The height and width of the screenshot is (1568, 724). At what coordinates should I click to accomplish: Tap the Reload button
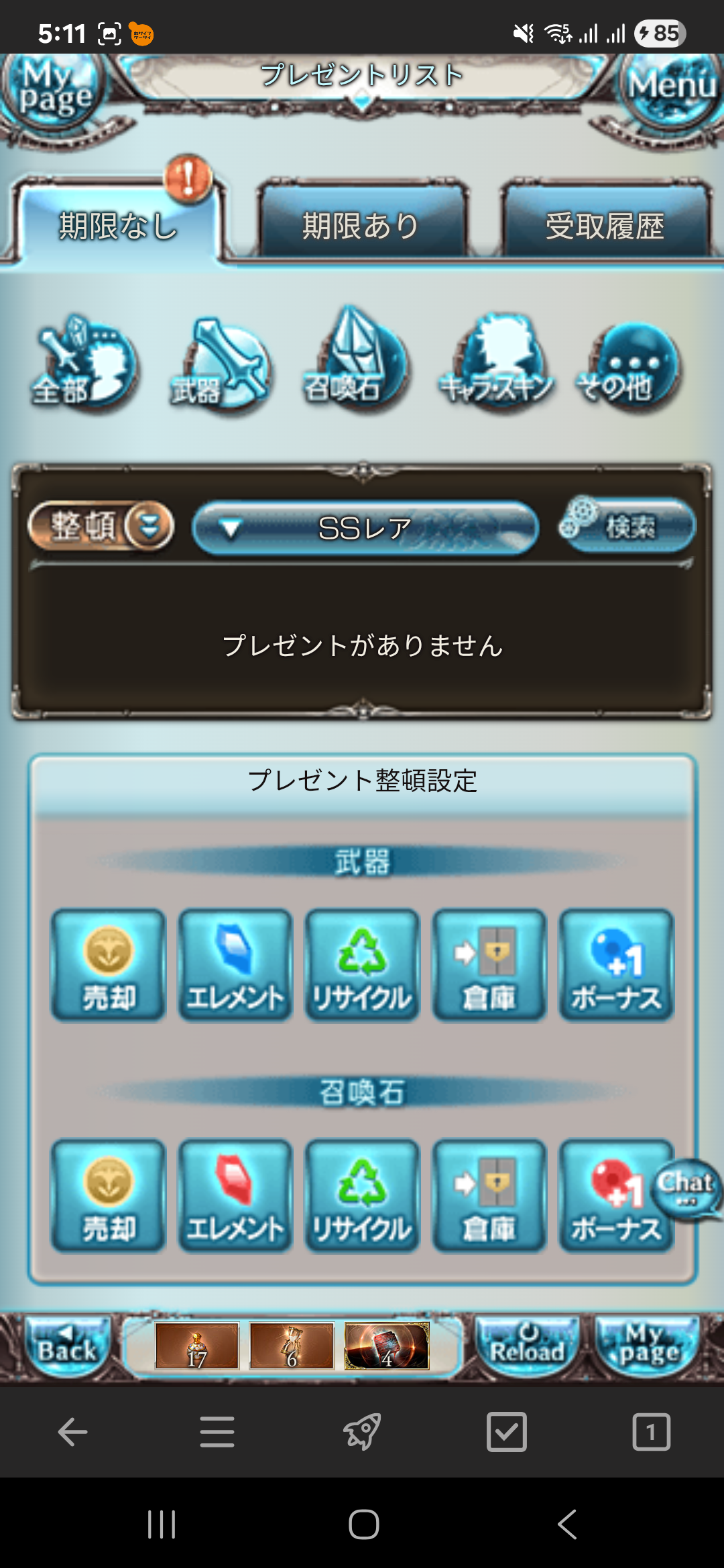click(527, 1346)
